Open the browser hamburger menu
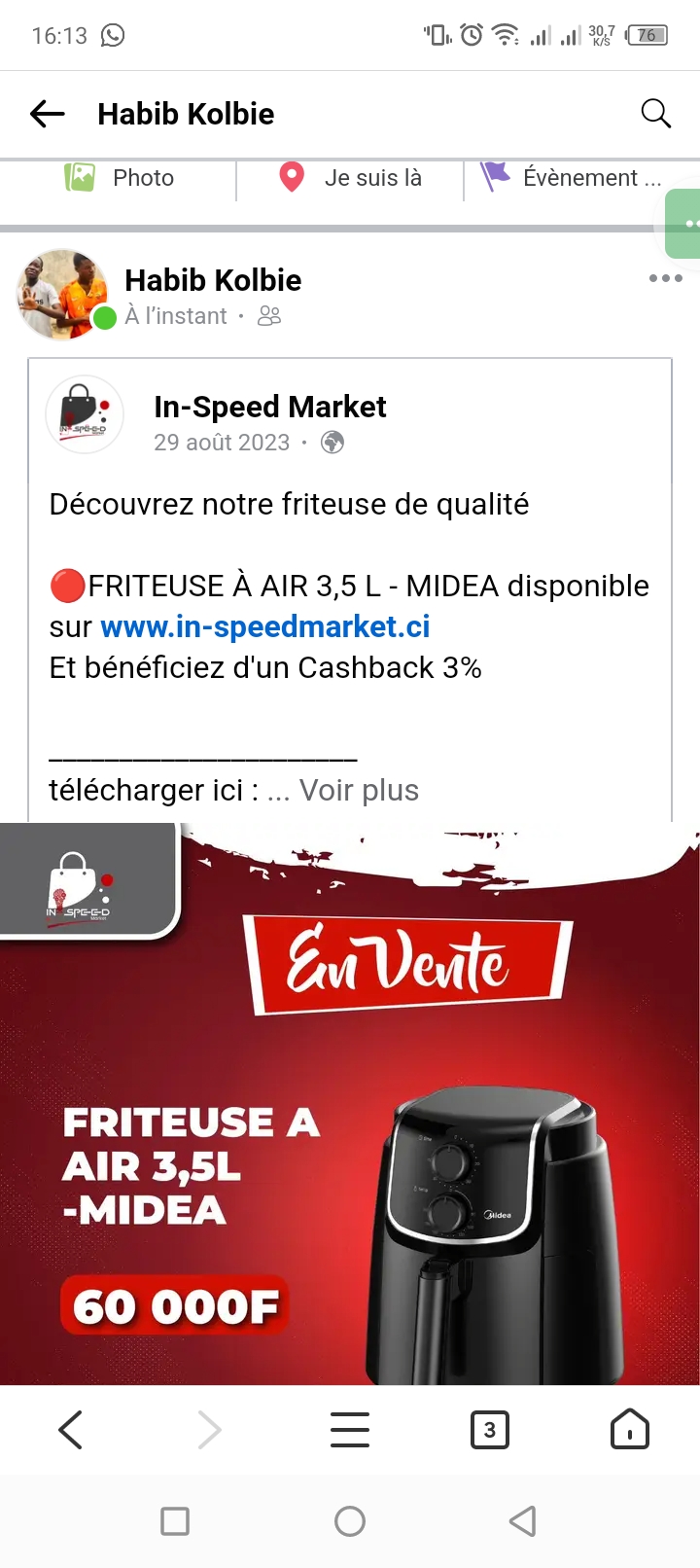The image size is (700, 1568). pyautogui.click(x=350, y=1430)
